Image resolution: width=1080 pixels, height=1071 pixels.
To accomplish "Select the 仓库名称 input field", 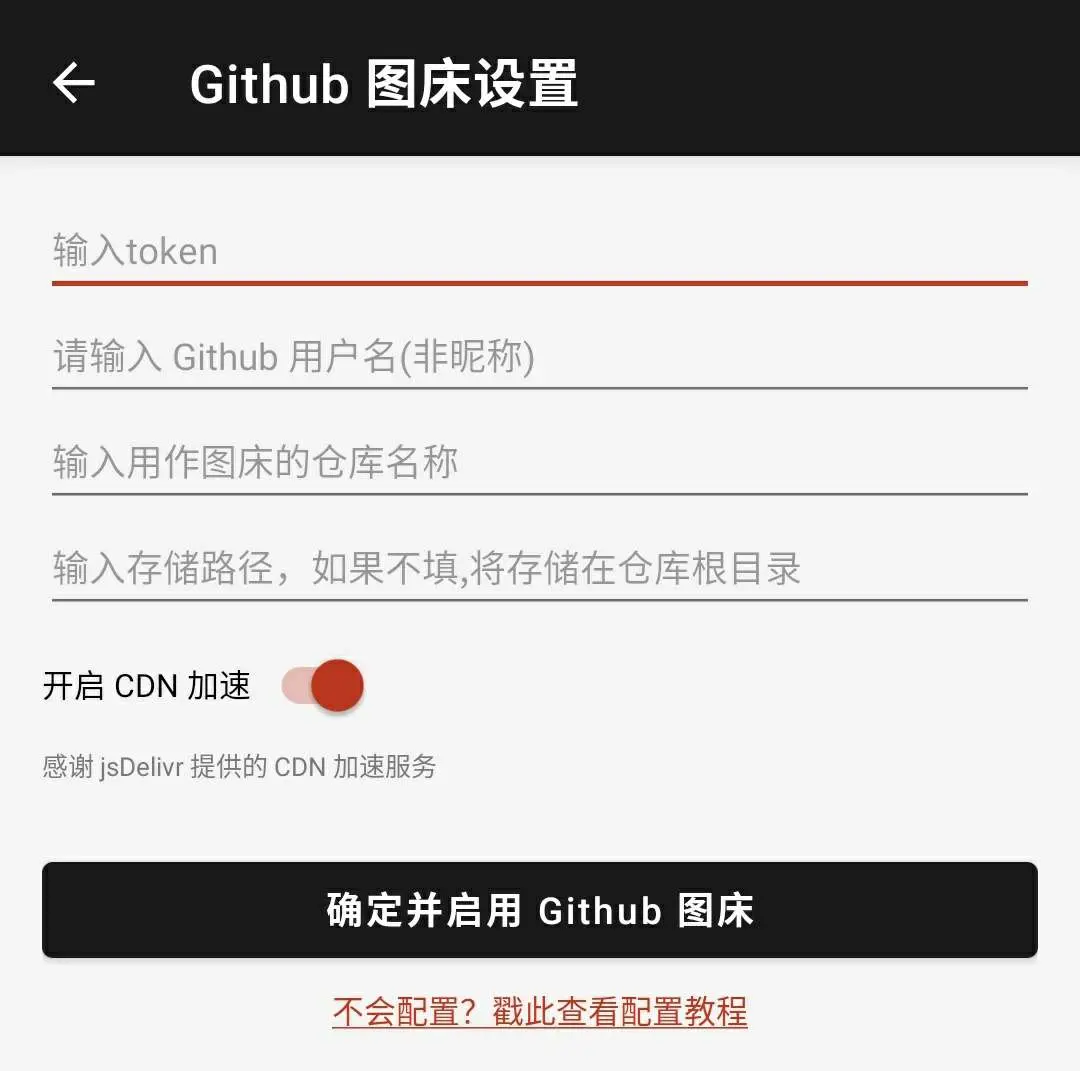I will click(x=540, y=463).
